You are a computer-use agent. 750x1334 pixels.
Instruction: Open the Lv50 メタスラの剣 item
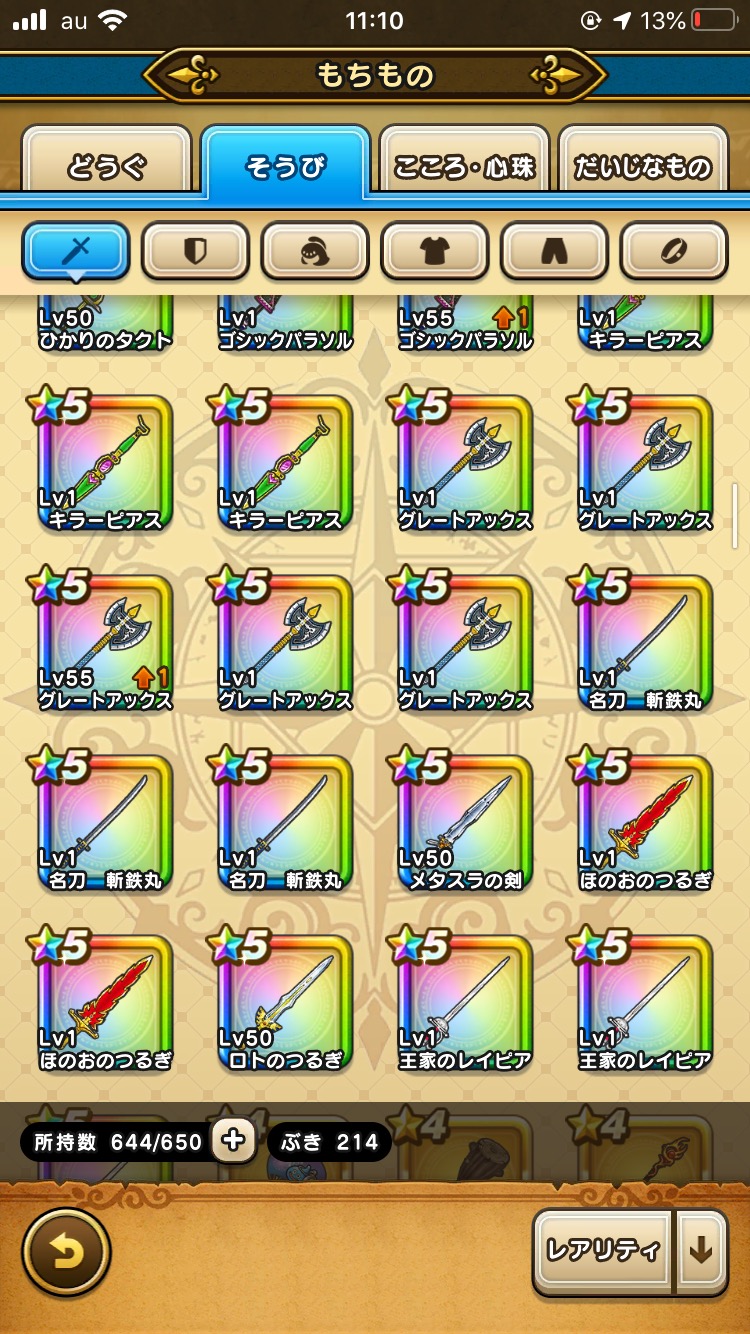tap(464, 820)
